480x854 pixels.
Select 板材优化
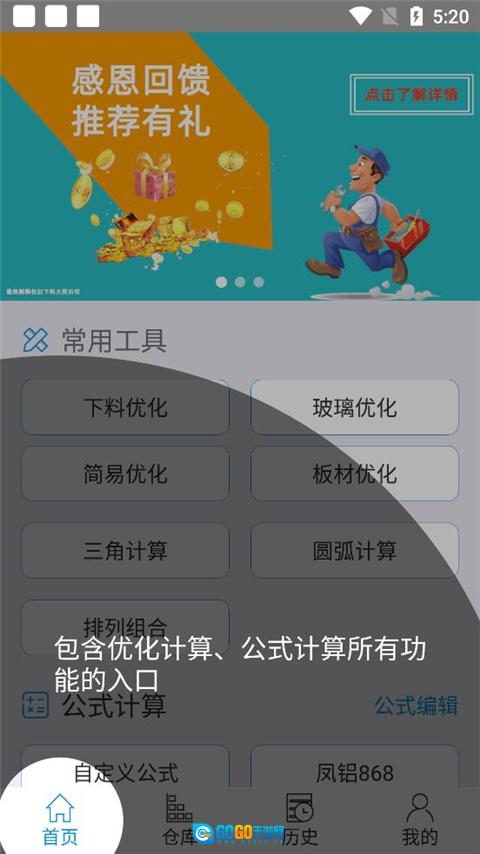point(355,474)
